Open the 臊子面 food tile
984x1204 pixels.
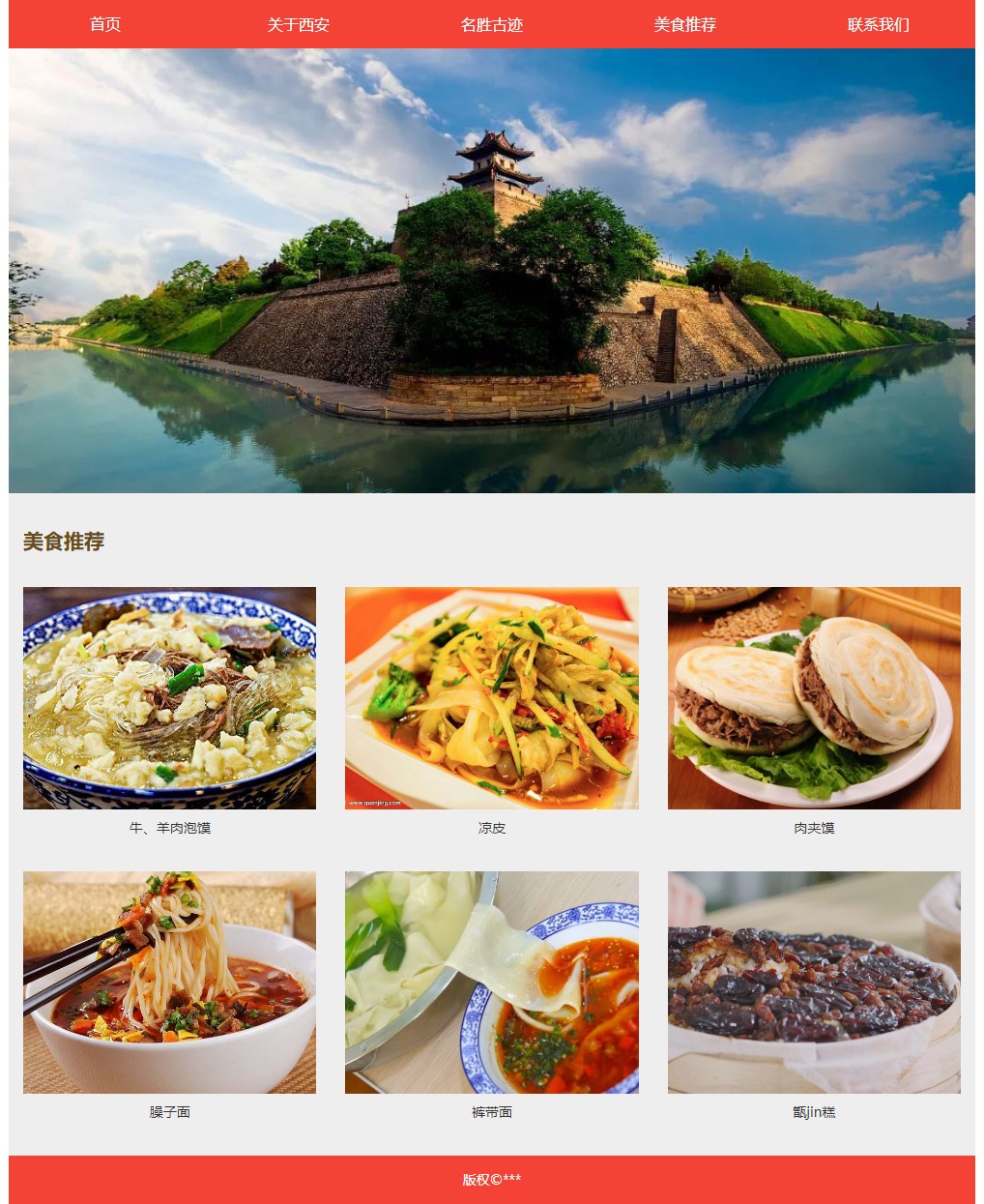click(169, 983)
